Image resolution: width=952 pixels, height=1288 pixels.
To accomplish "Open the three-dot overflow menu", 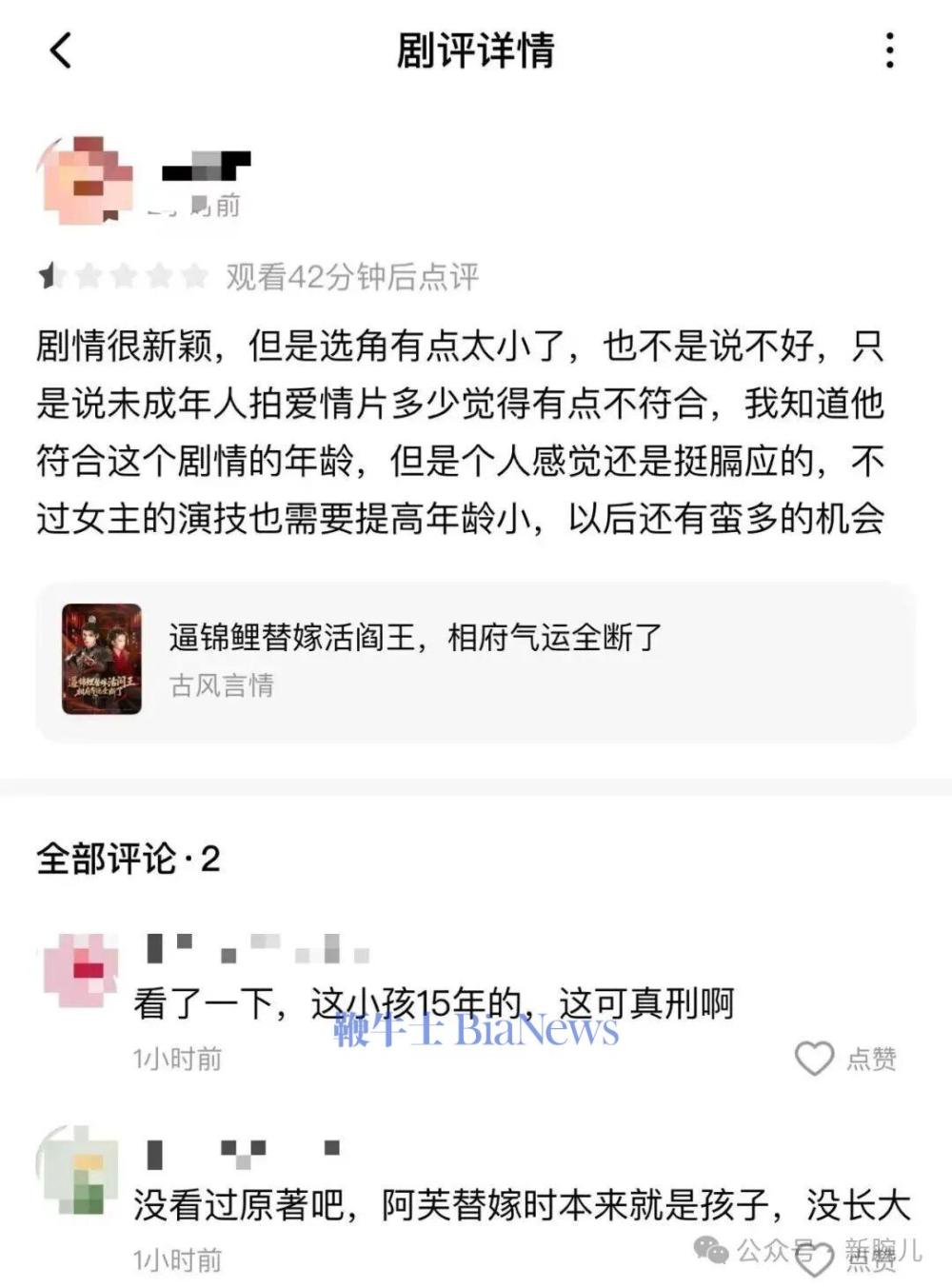I will pyautogui.click(x=889, y=50).
